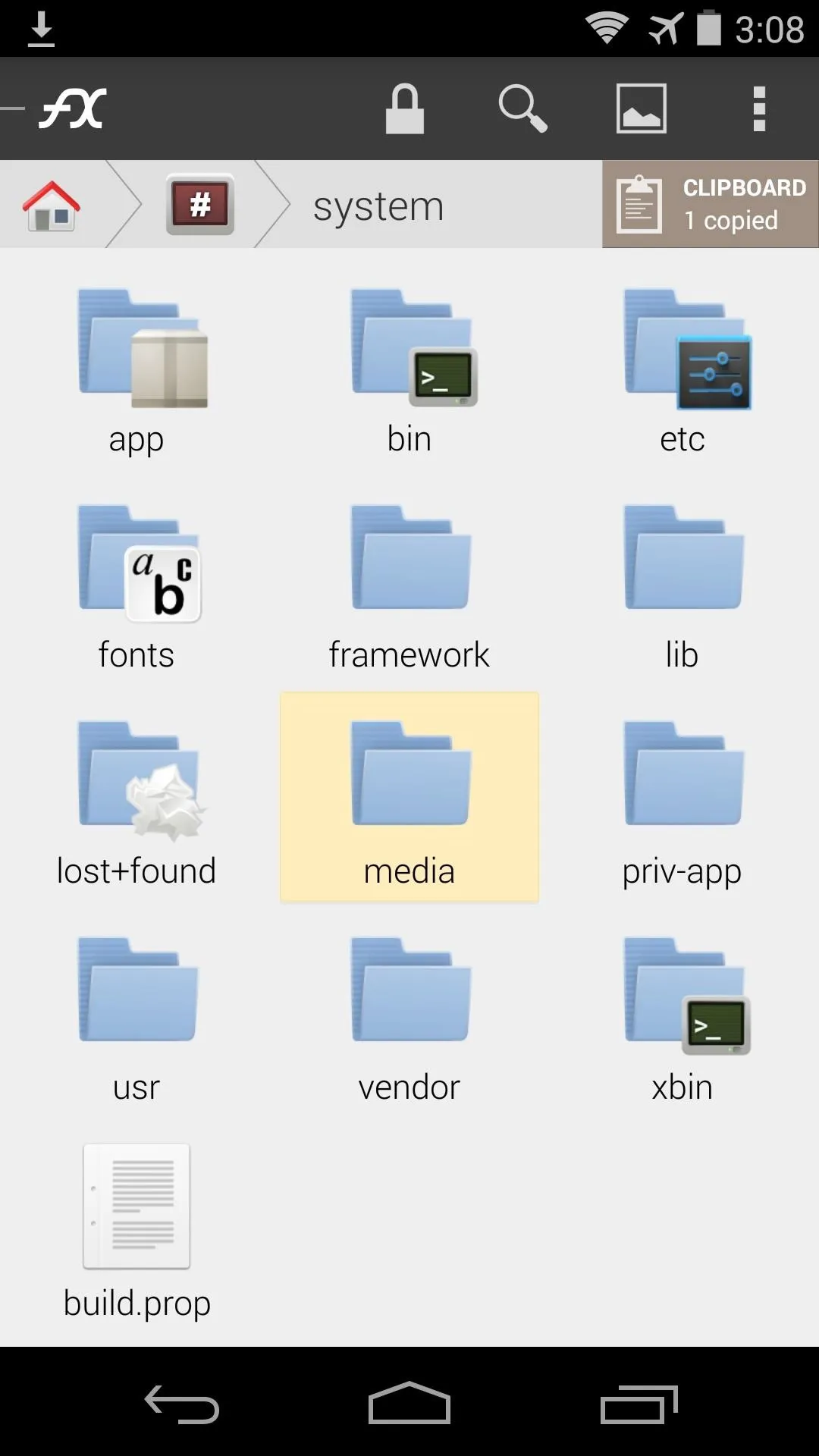Open the build.prop file
The height and width of the screenshot is (1456, 819).
point(136,1232)
